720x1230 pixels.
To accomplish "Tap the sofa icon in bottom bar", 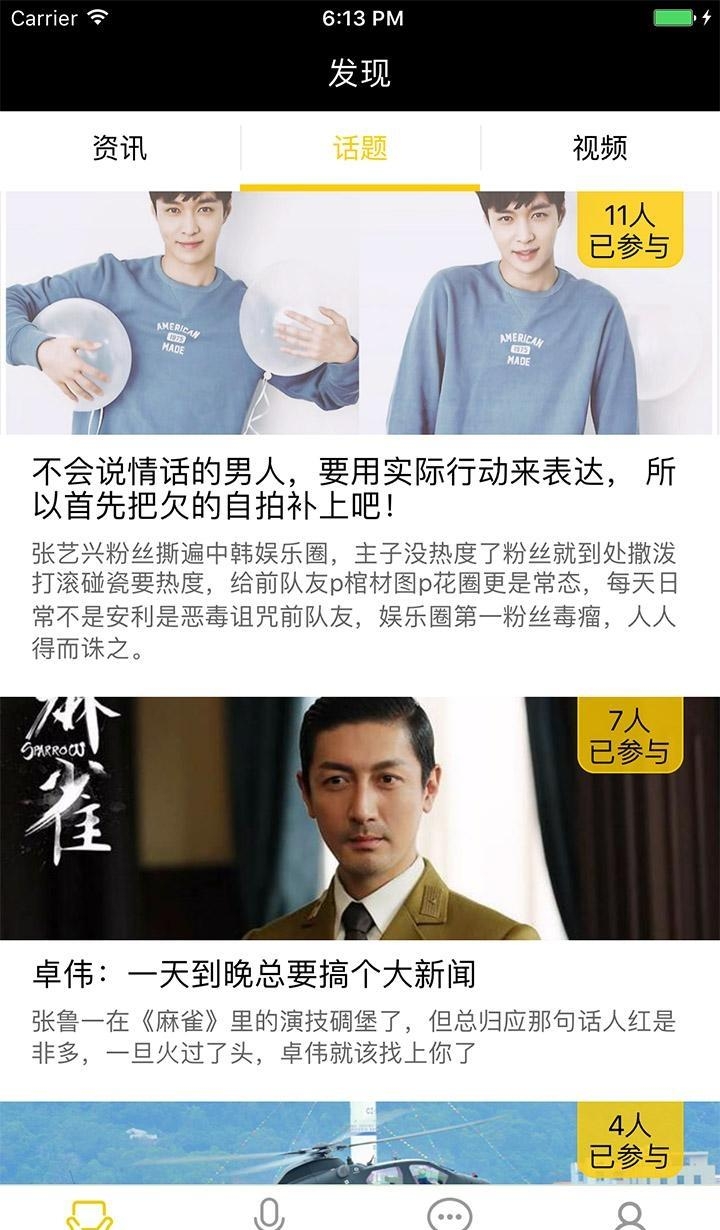I will [90, 1214].
